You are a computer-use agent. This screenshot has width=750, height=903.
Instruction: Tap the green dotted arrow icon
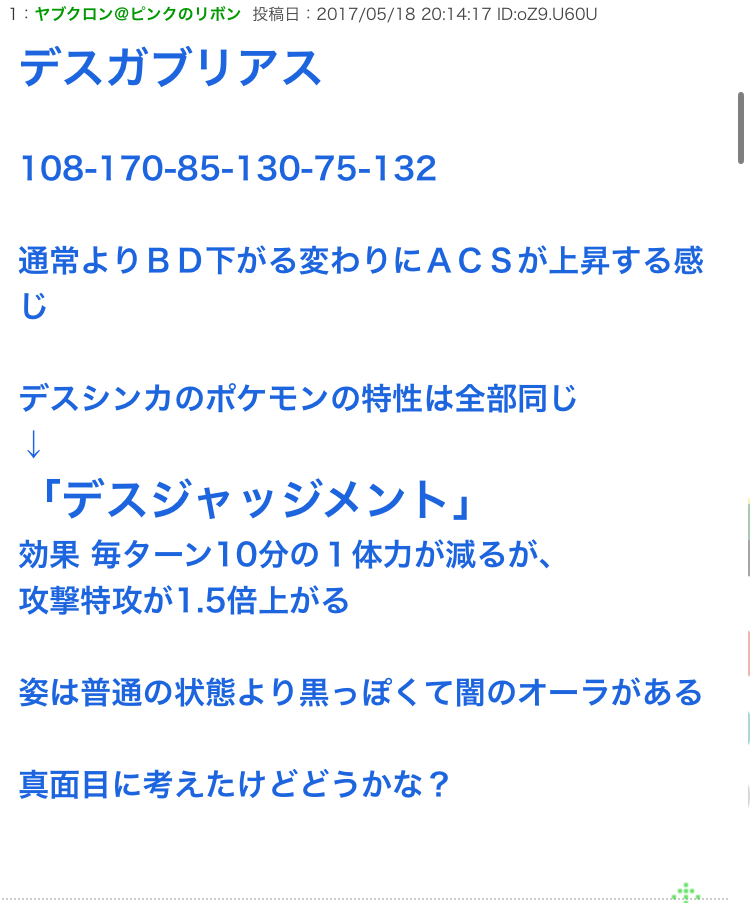pyautogui.click(x=685, y=892)
